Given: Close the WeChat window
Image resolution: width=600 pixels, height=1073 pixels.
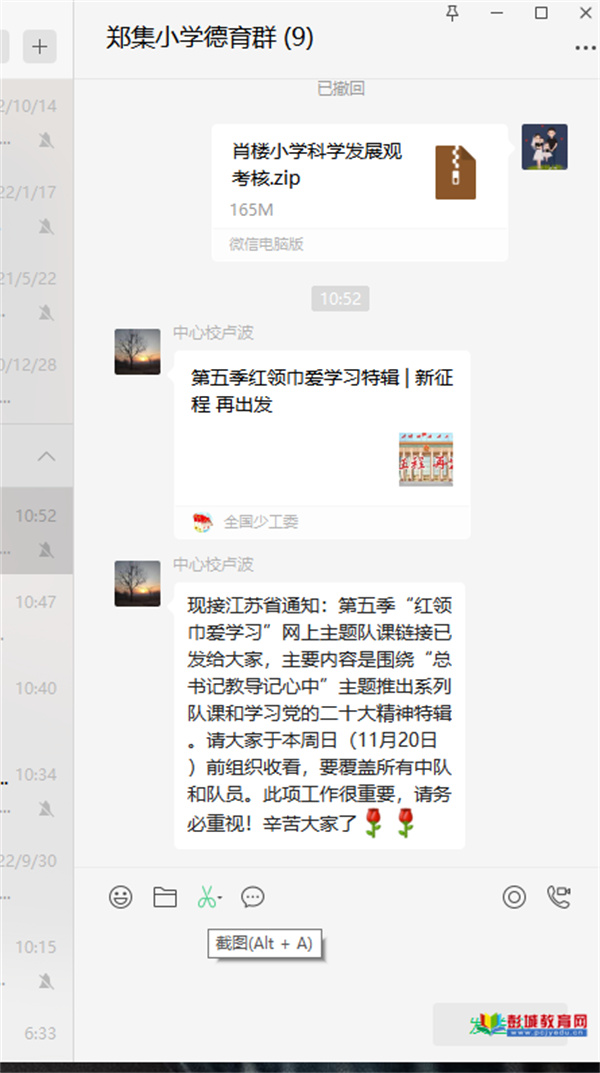Looking at the screenshot, I should point(586,13).
